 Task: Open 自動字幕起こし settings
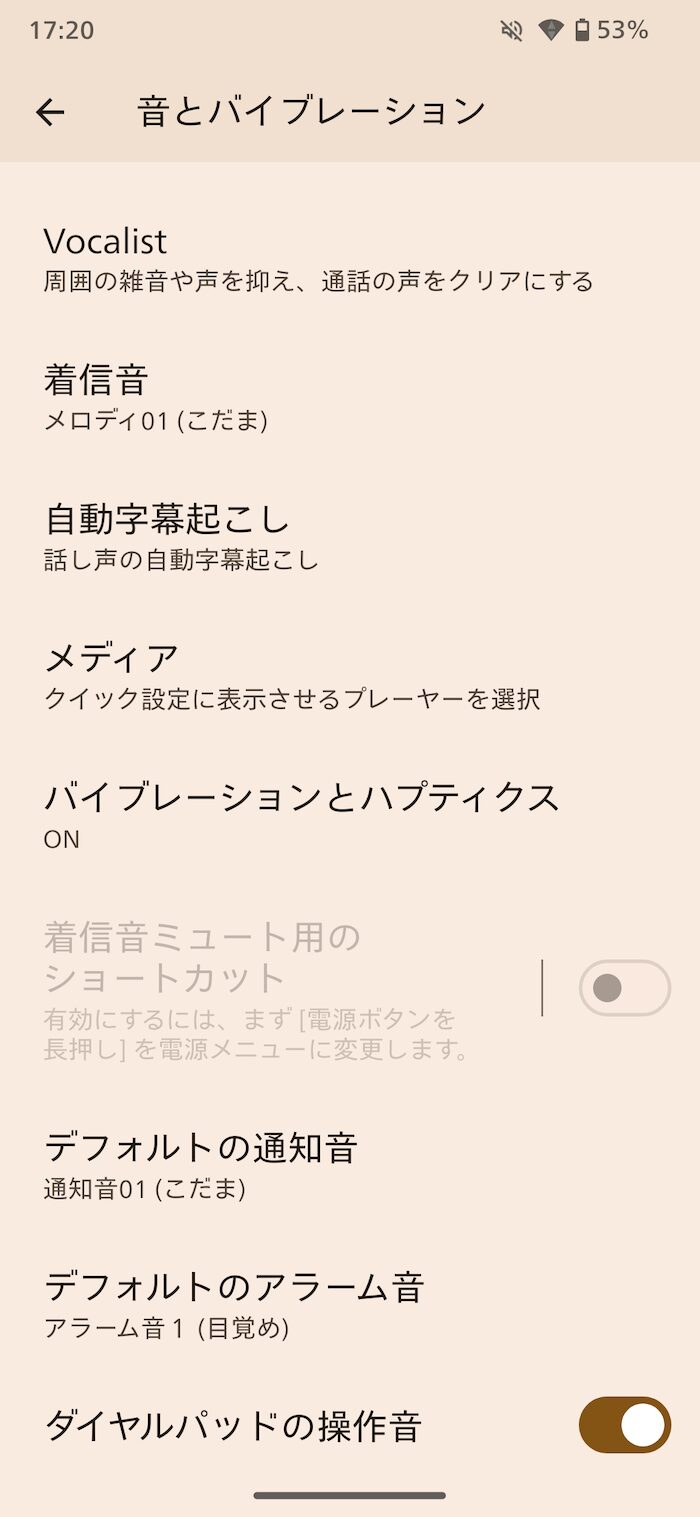coord(320,537)
